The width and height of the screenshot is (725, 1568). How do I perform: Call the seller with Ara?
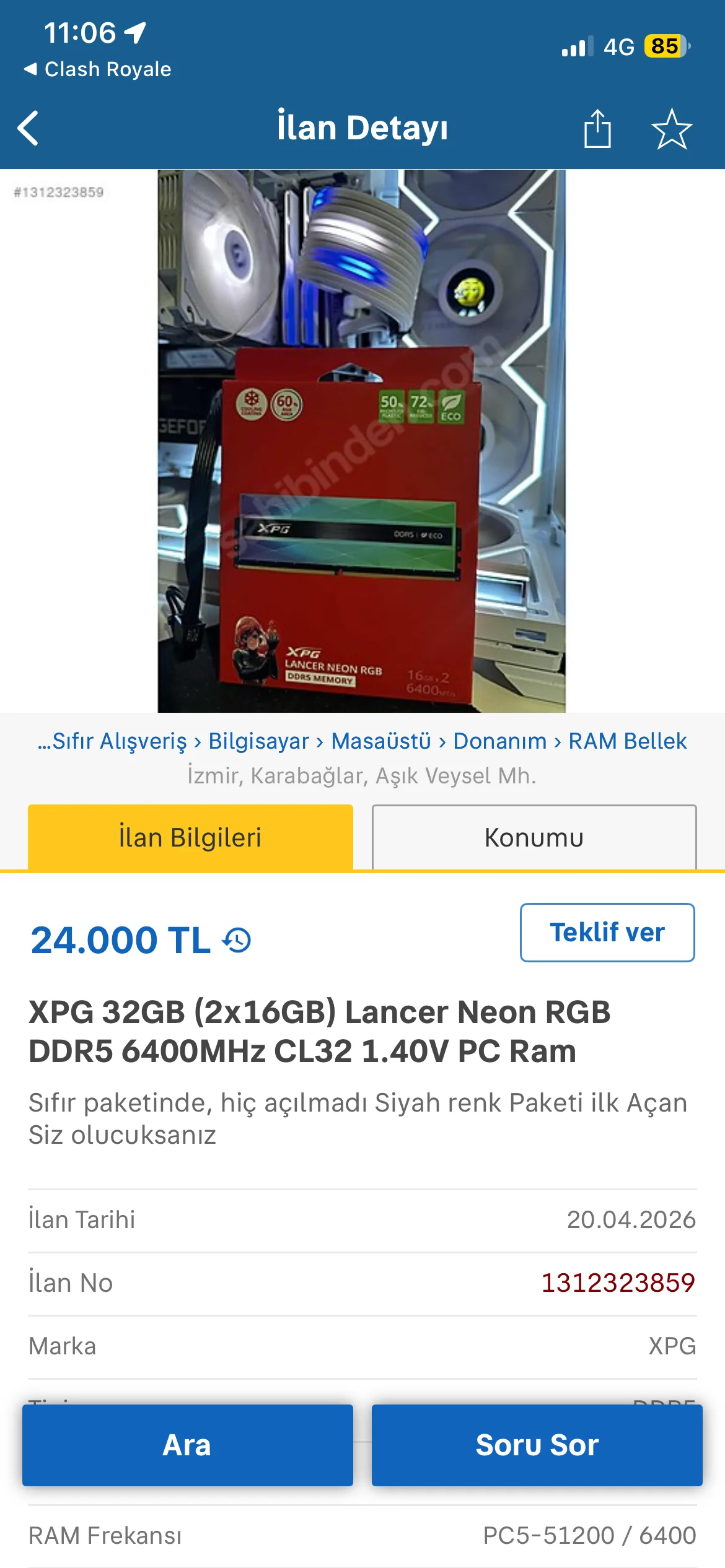coord(187,1445)
